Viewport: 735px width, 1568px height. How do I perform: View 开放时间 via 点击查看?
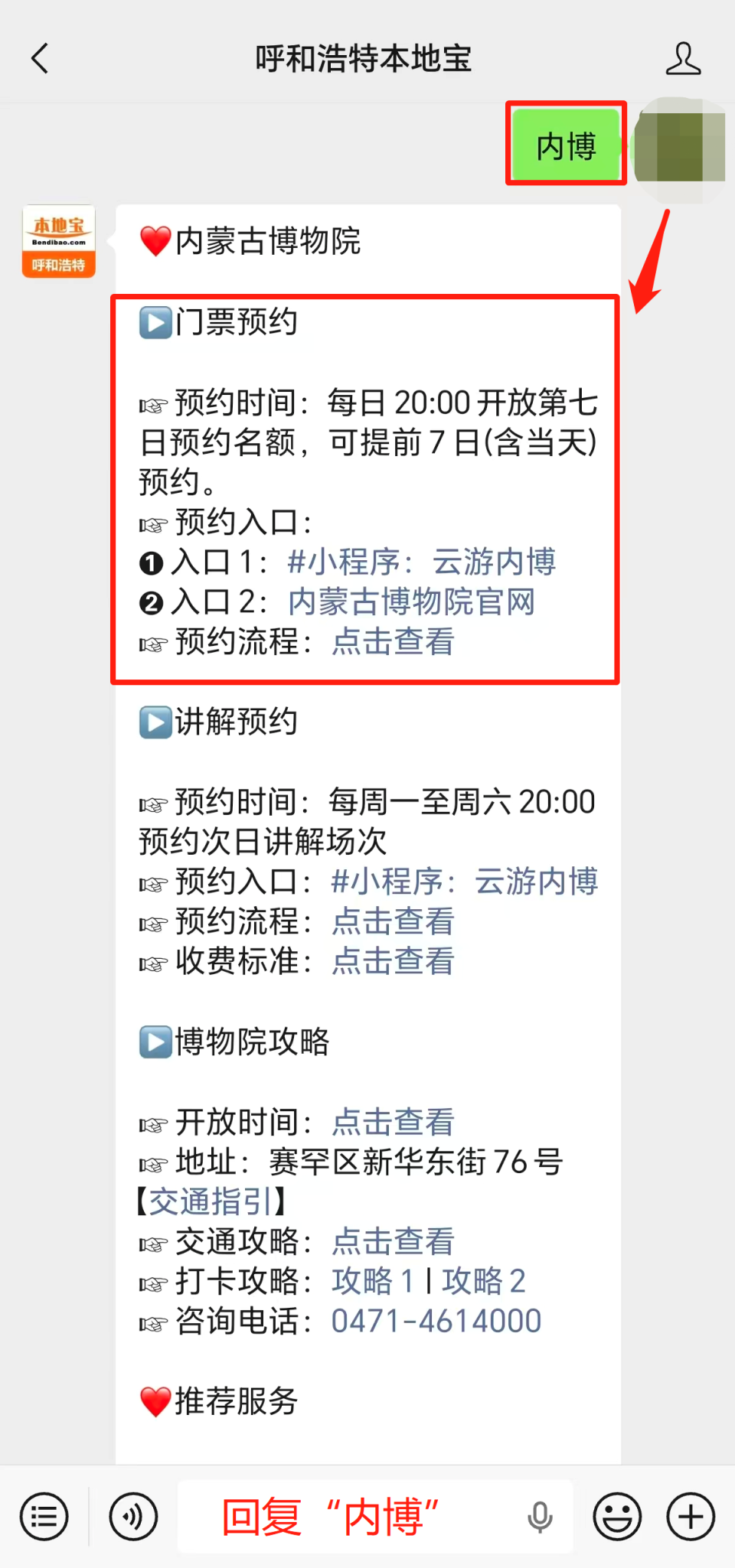click(x=393, y=1122)
